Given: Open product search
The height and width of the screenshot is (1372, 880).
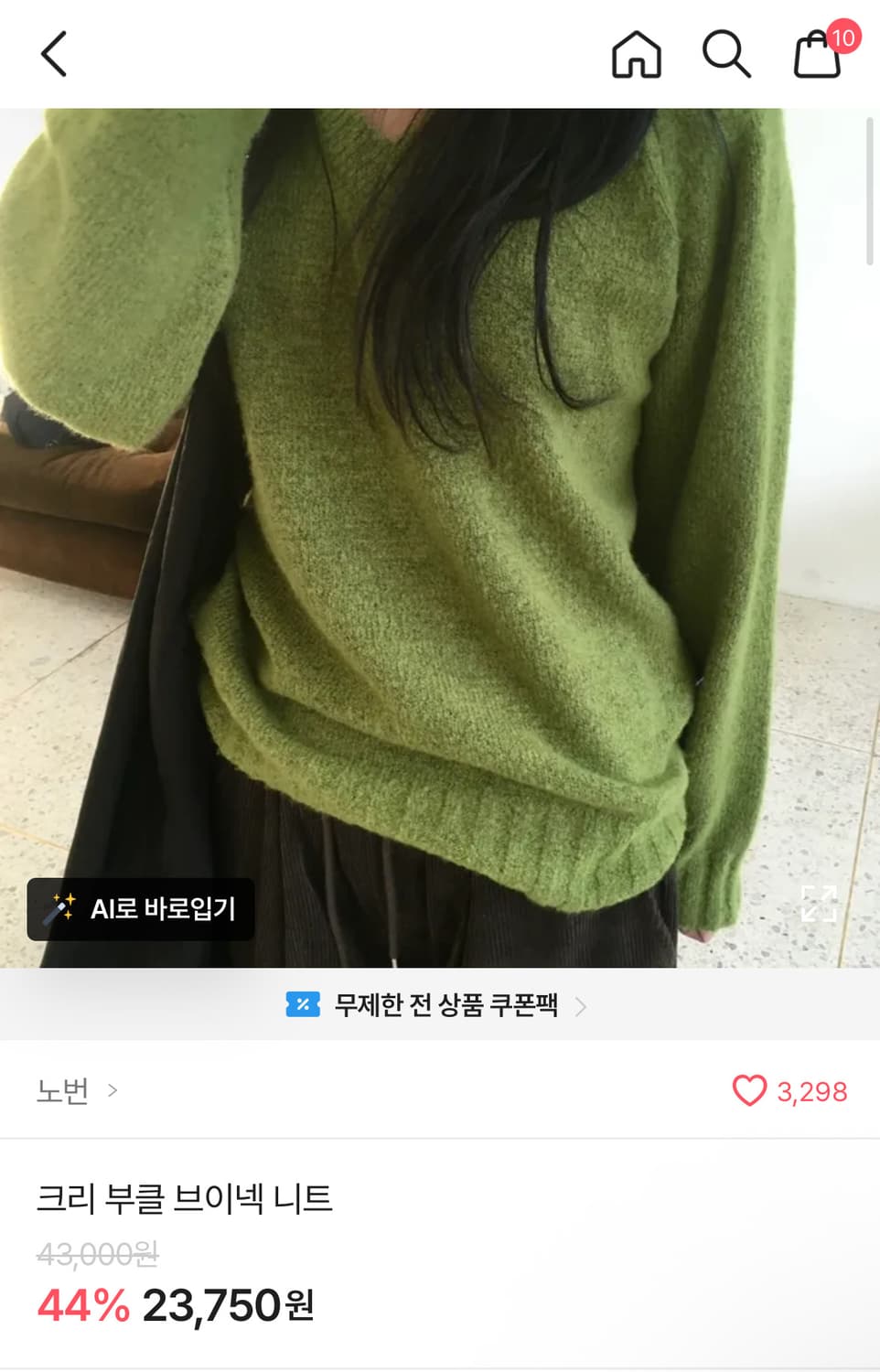Looking at the screenshot, I should (x=727, y=55).
